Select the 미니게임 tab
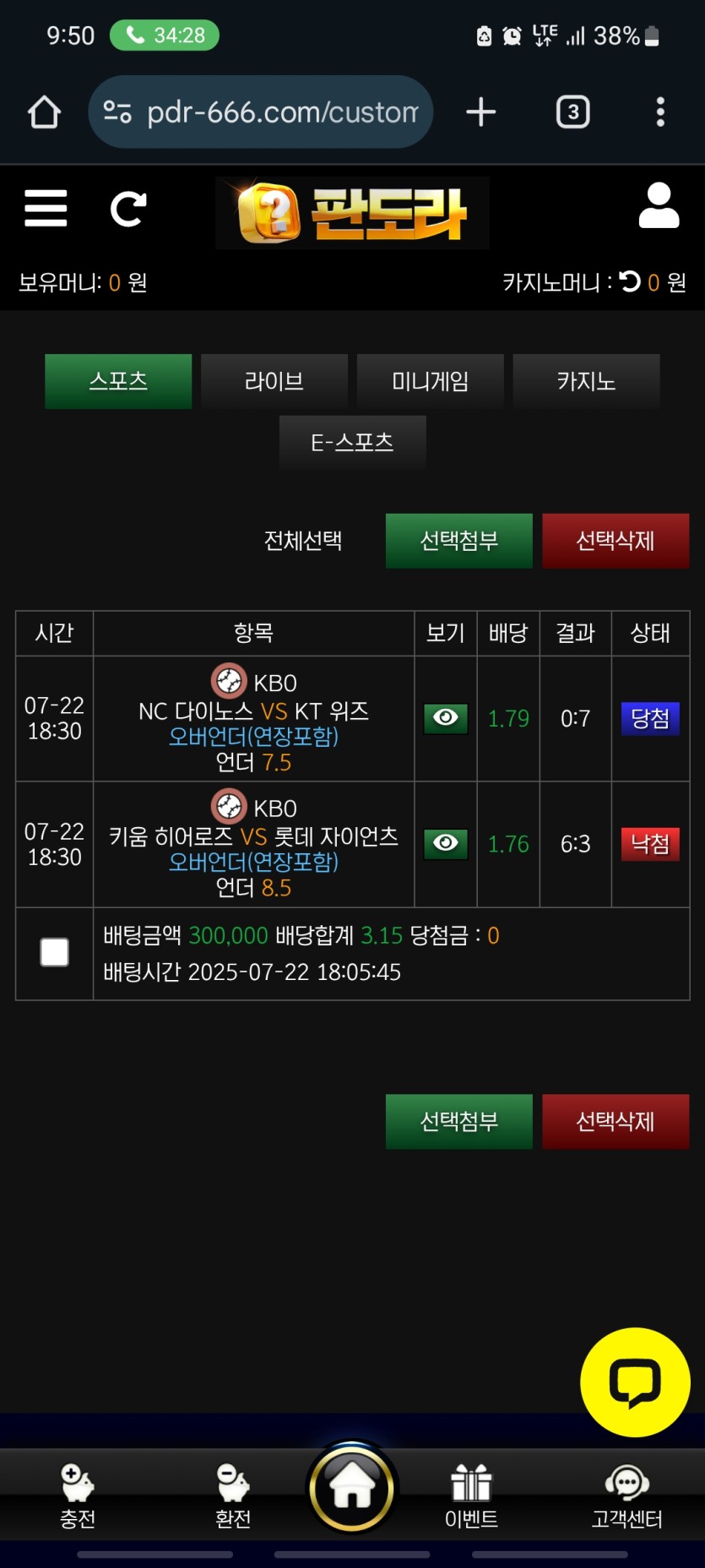Viewport: 705px width, 1568px height. pos(430,382)
